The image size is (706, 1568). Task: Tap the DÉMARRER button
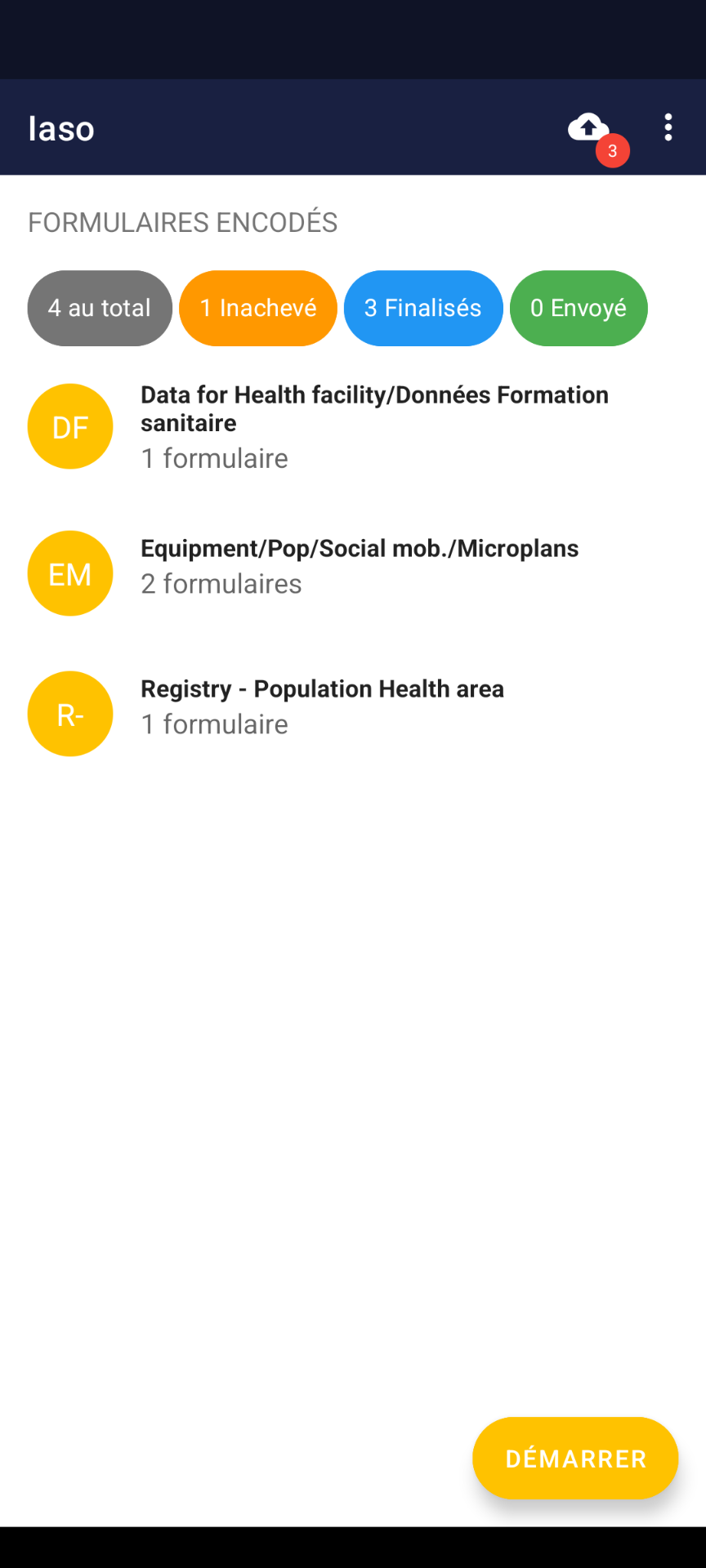[575, 1458]
